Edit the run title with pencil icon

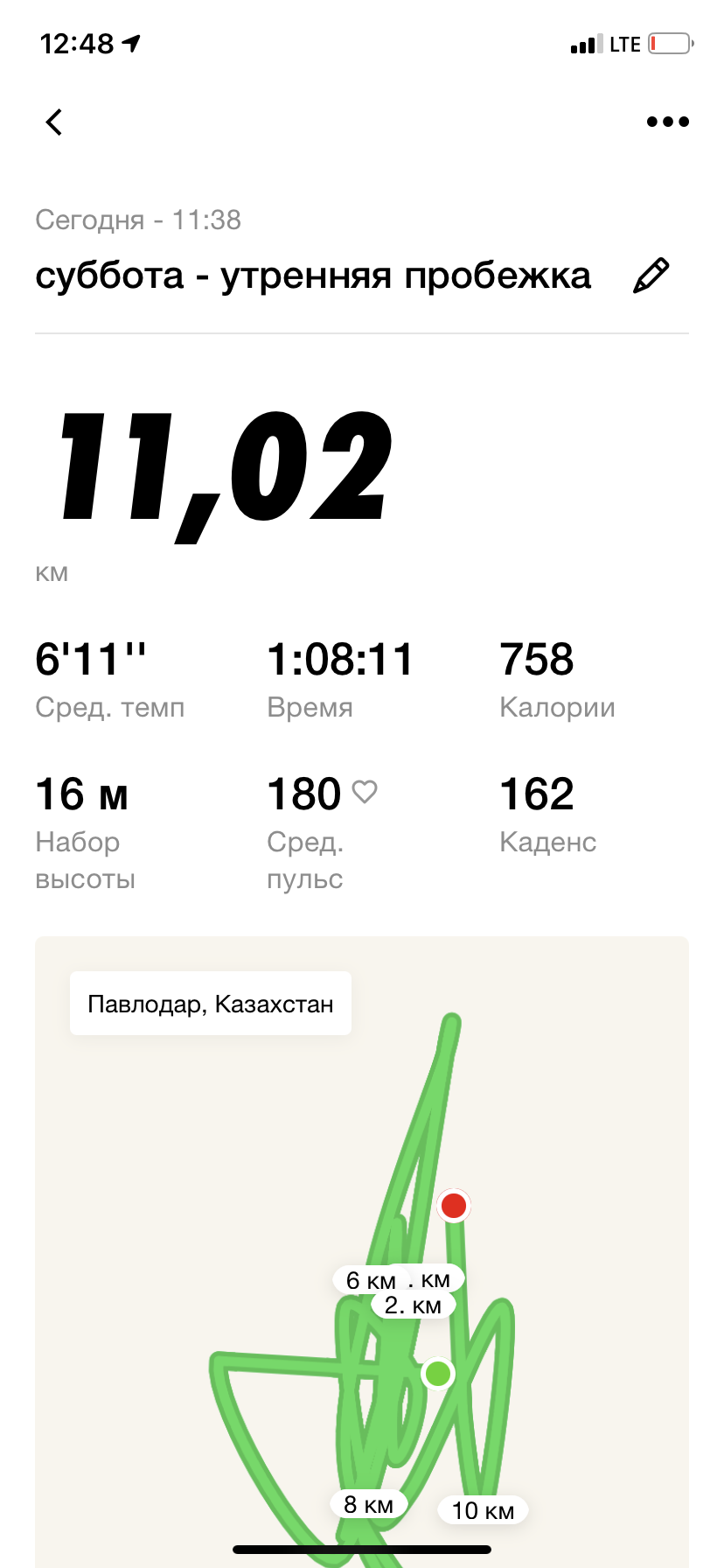pos(651,276)
